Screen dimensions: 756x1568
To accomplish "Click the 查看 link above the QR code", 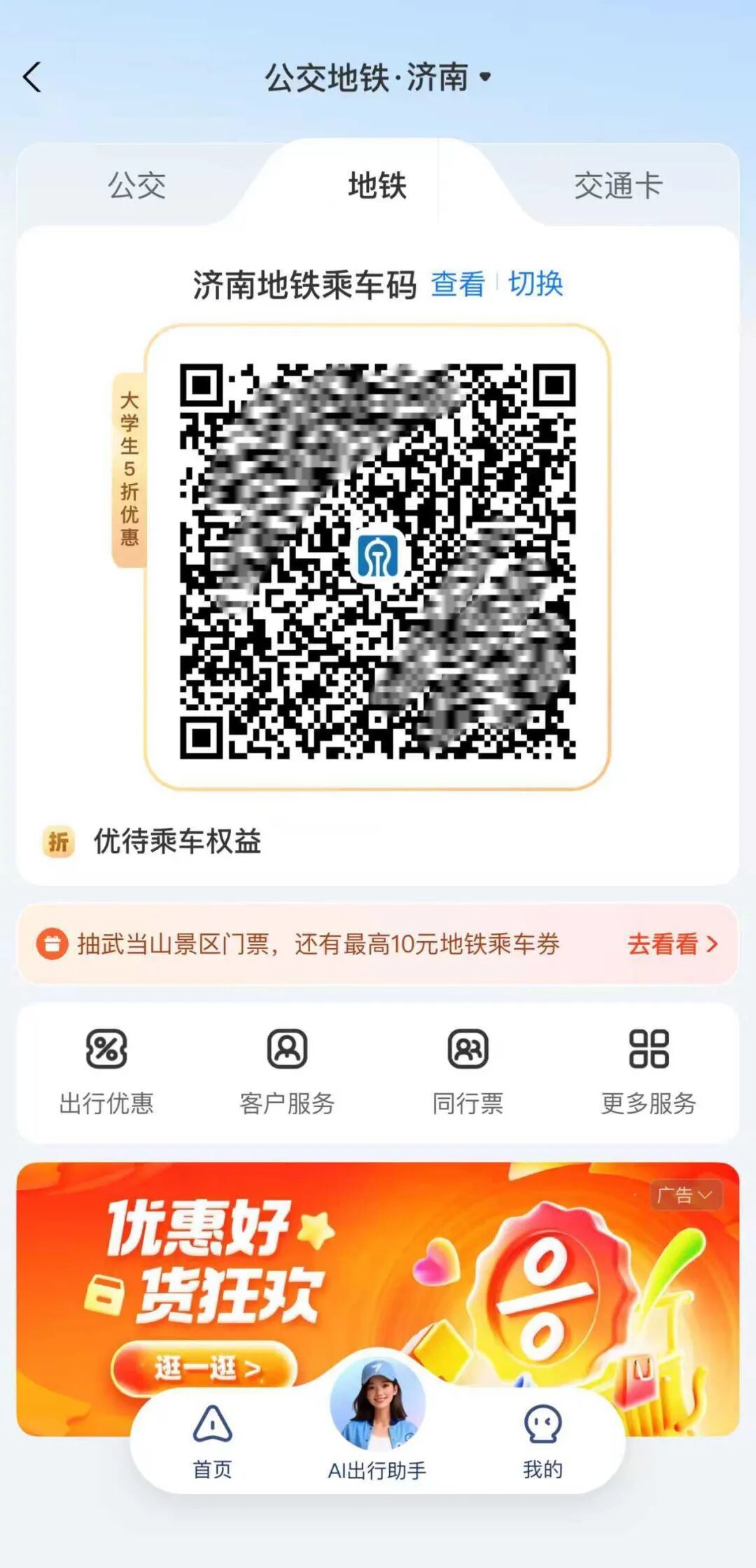I will point(460,284).
